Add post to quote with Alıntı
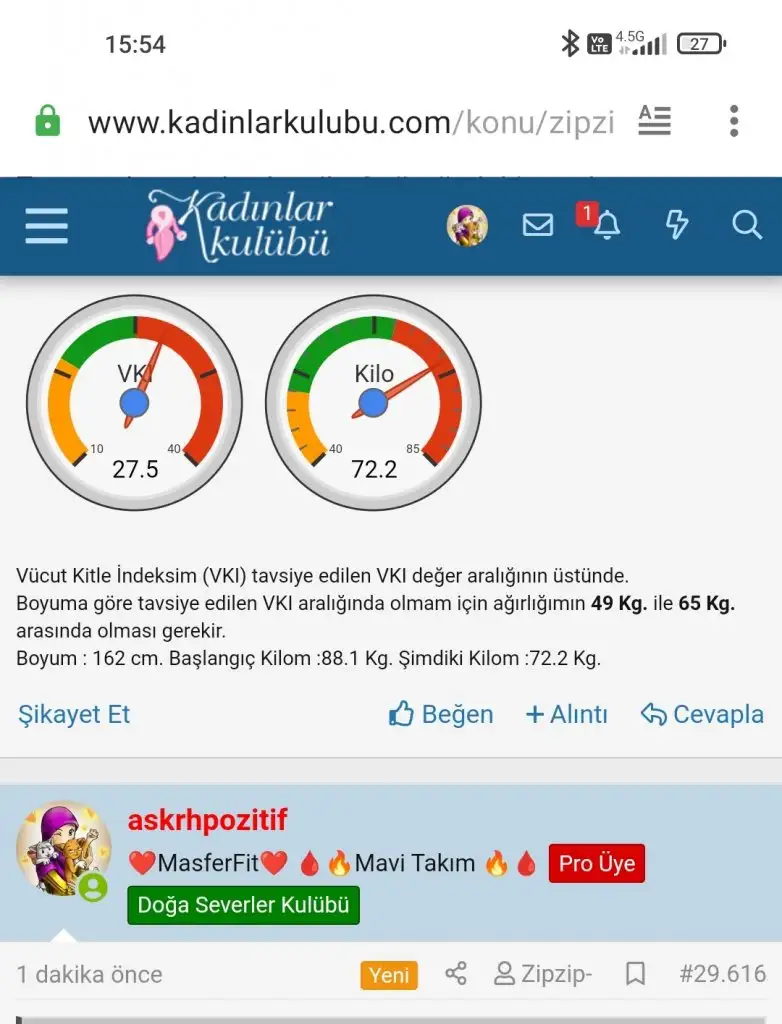 click(567, 715)
